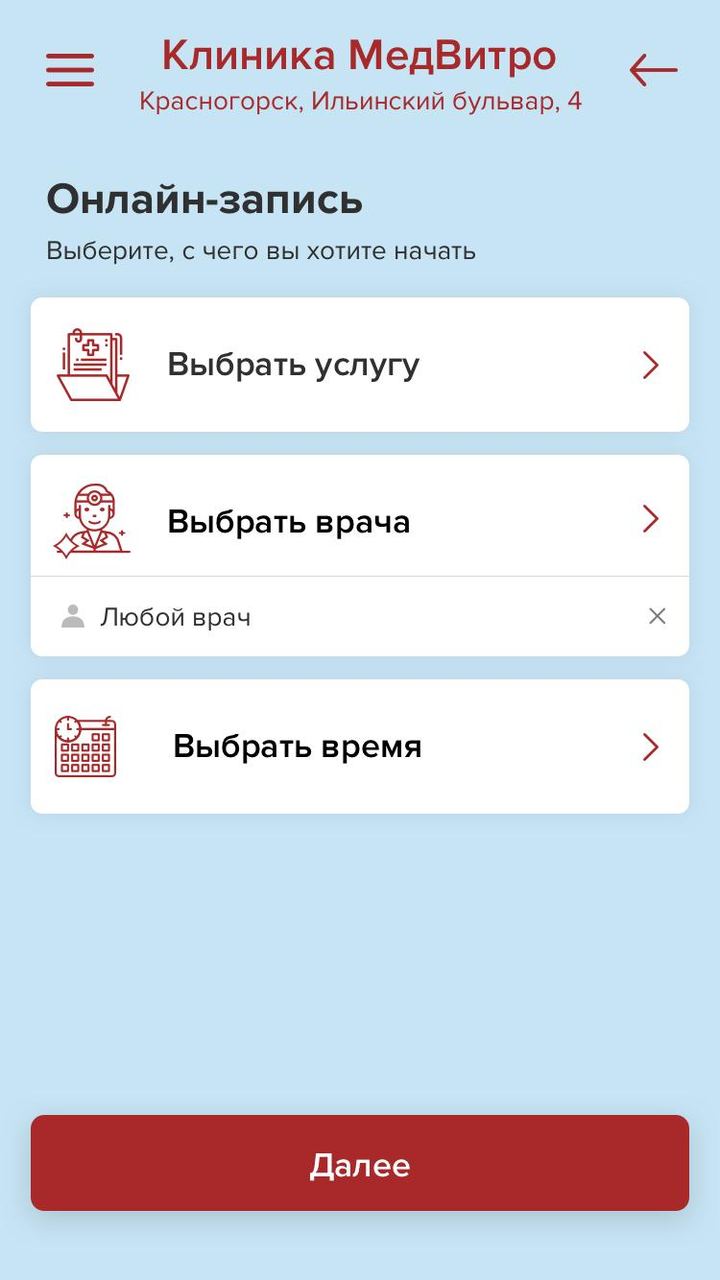
Task: Tap the clinic logo text Клиника МедВитро
Action: click(360, 55)
